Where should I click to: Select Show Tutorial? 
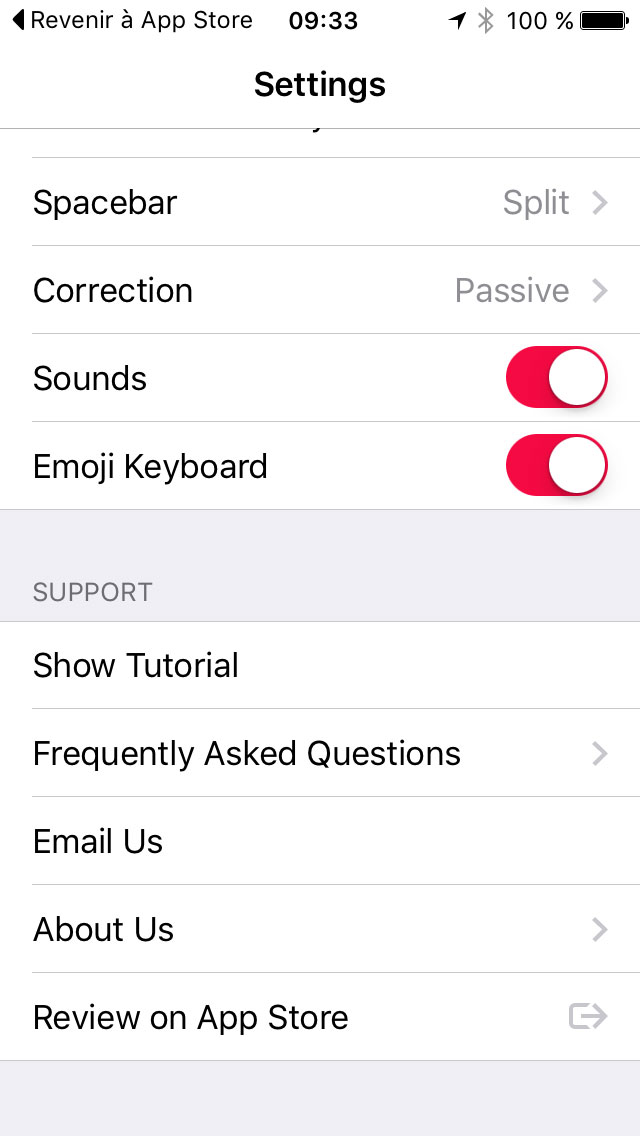[320, 665]
